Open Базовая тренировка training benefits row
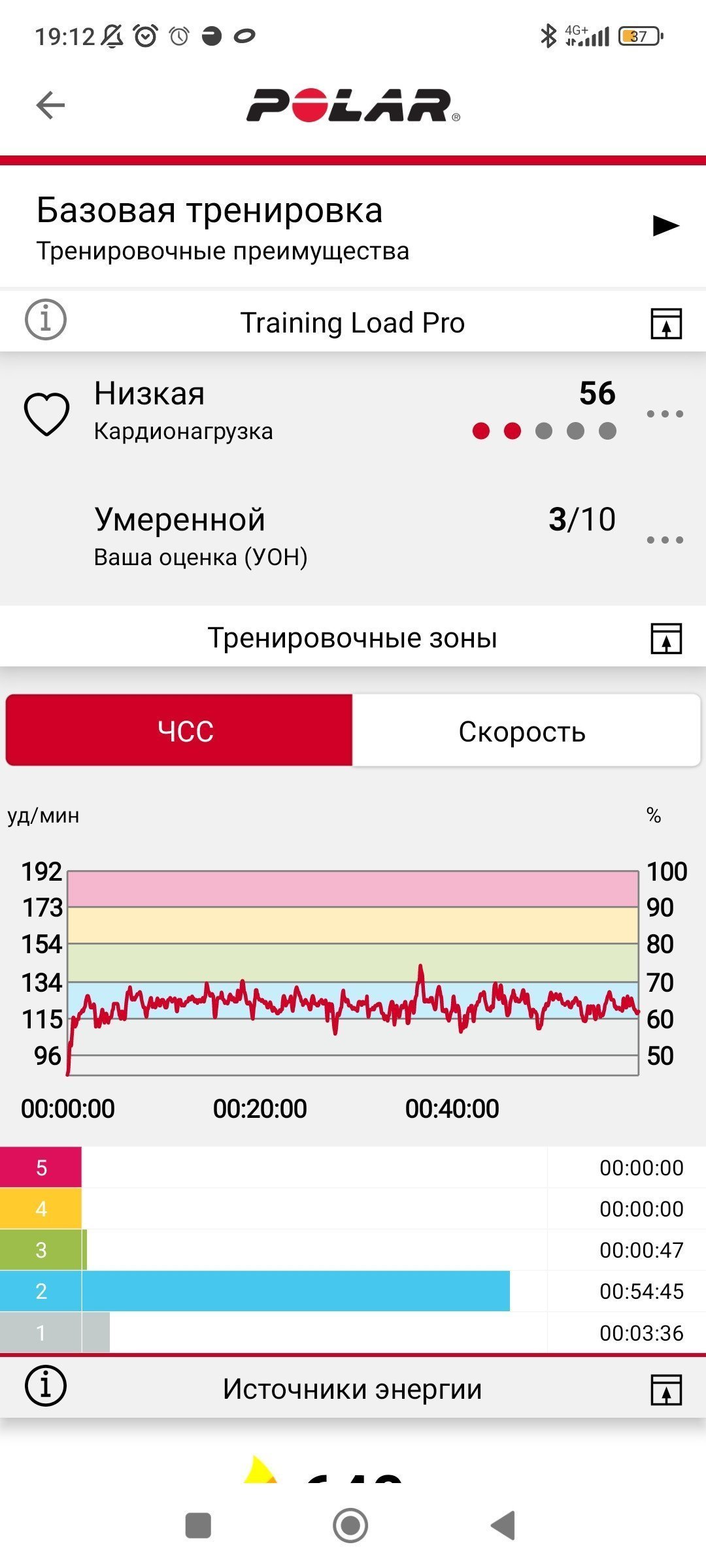Screen dimensions: 706x1568 [353, 226]
